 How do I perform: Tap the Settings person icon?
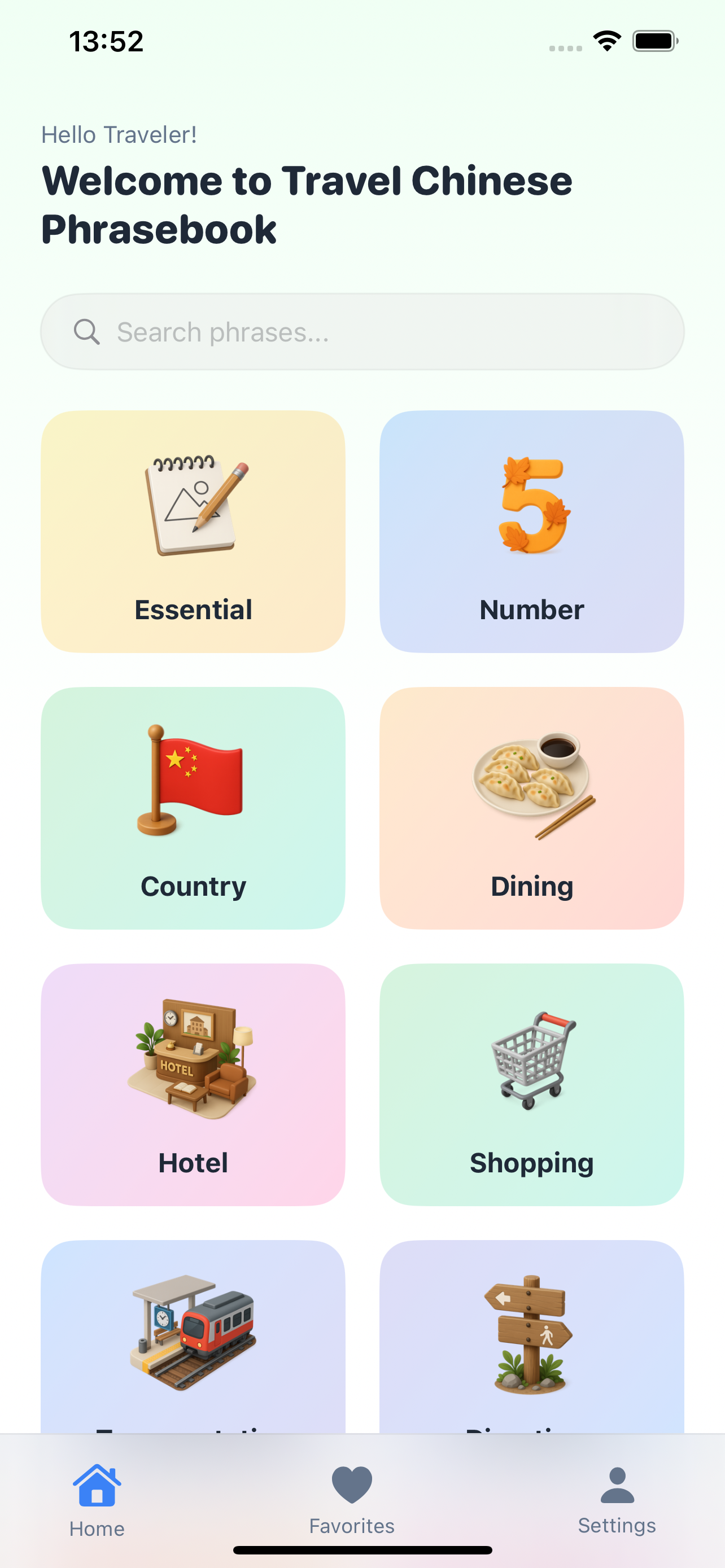tap(617, 1482)
